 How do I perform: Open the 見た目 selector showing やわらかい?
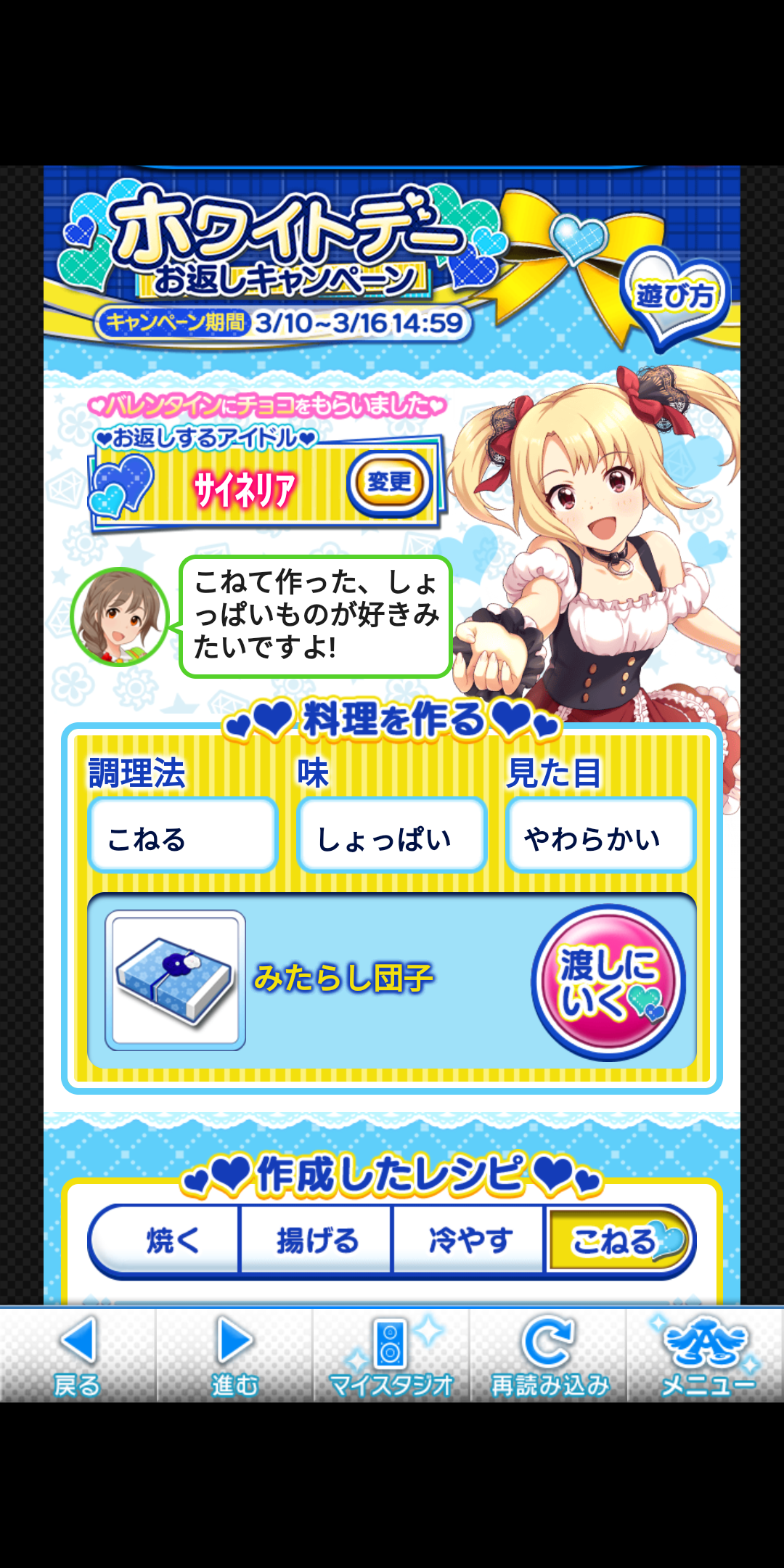click(600, 836)
